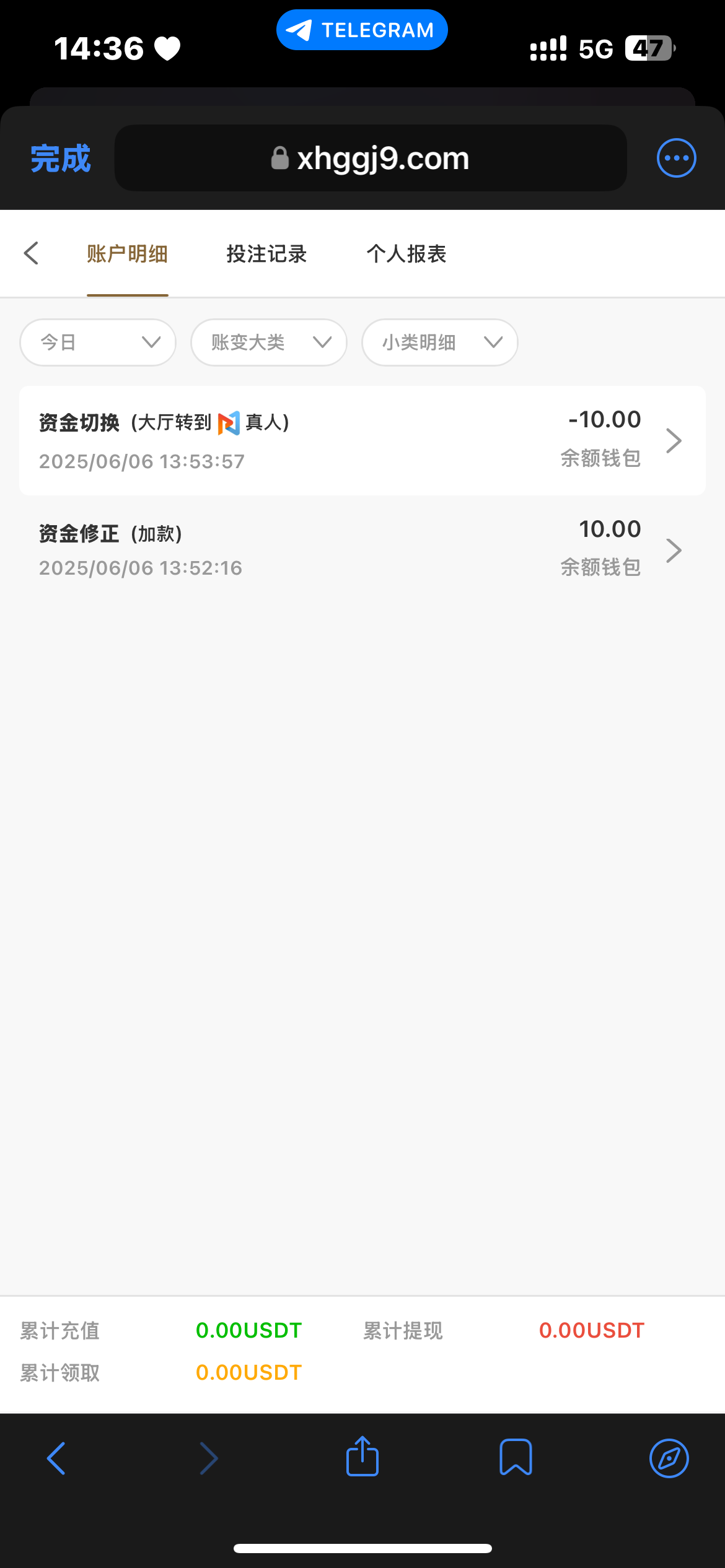Switch to the 个人报表 tab
Screen dimensions: 725x1568
click(x=406, y=254)
